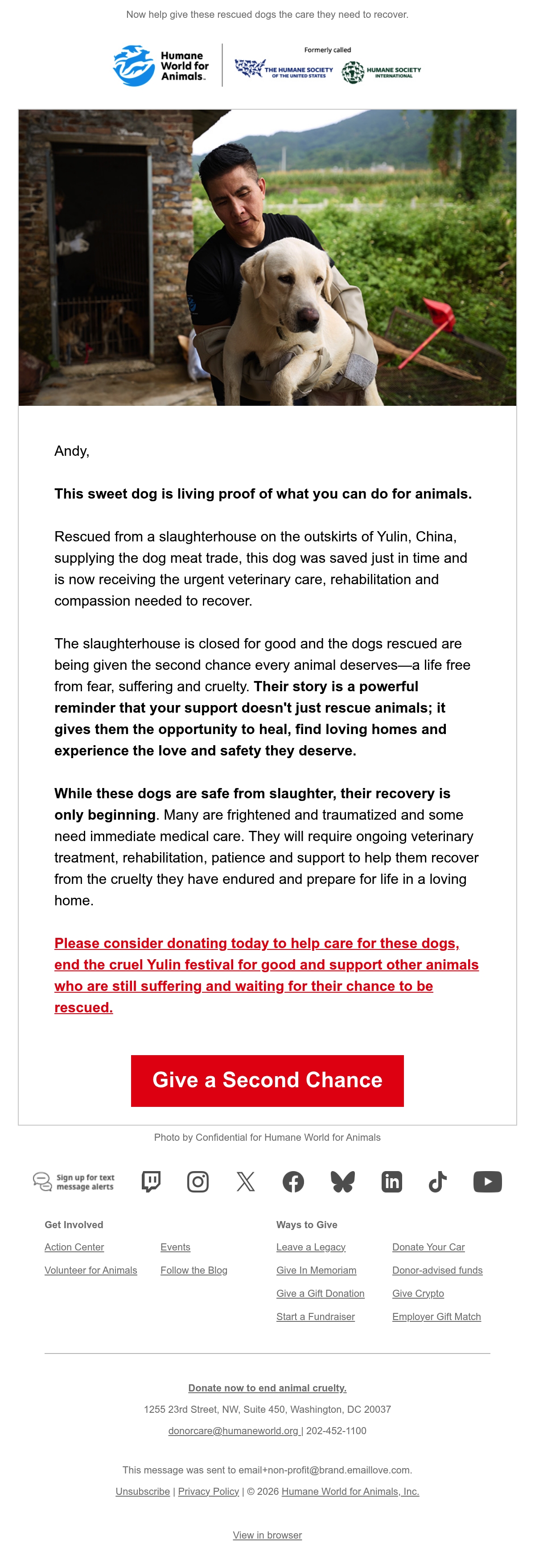535x1568 pixels.
Task: Open the Twitch icon
Action: (151, 1181)
